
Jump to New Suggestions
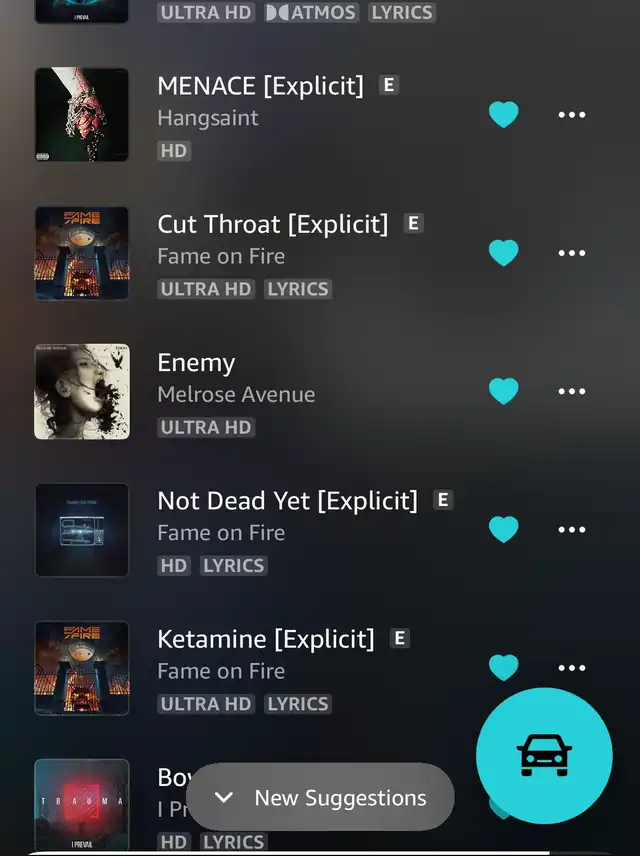click(320, 797)
